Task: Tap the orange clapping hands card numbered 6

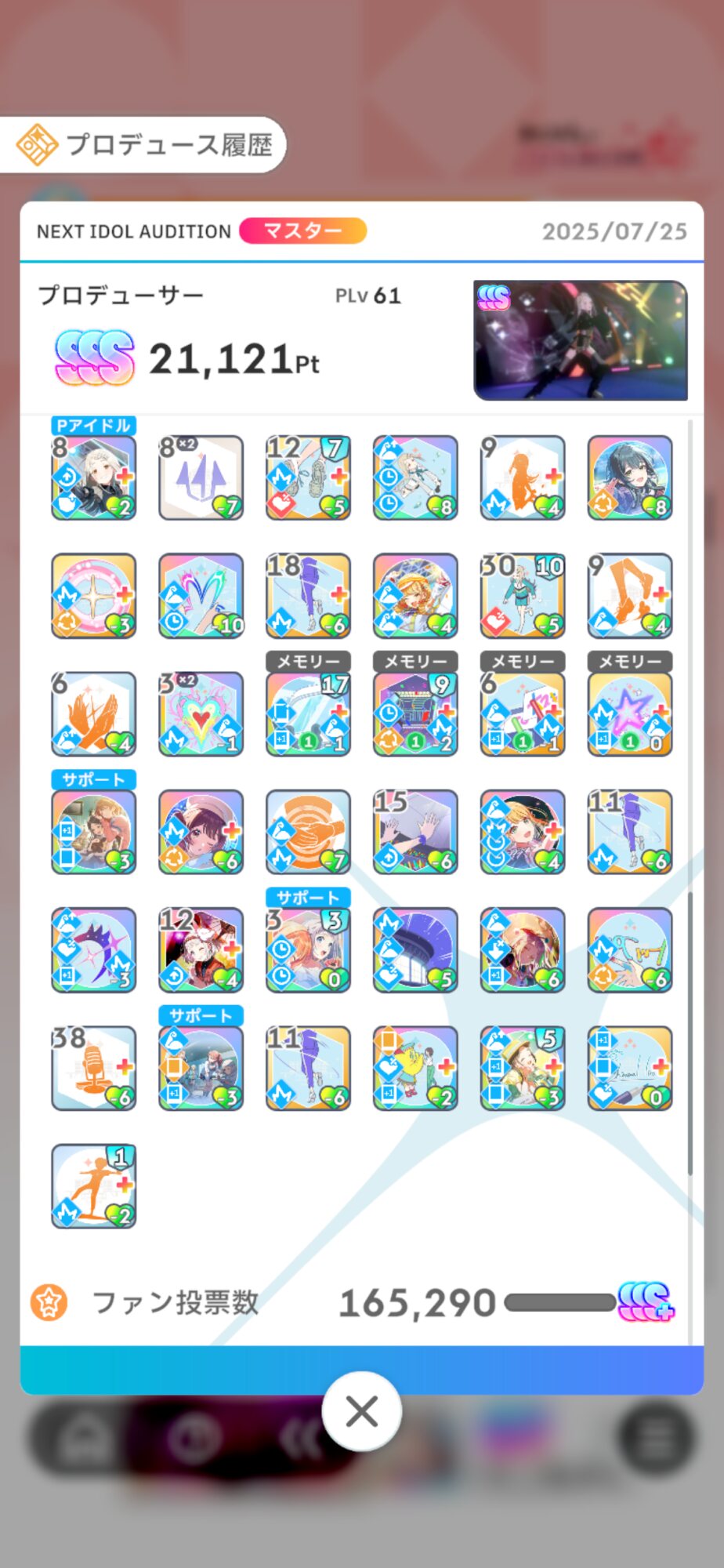Action: pyautogui.click(x=94, y=714)
